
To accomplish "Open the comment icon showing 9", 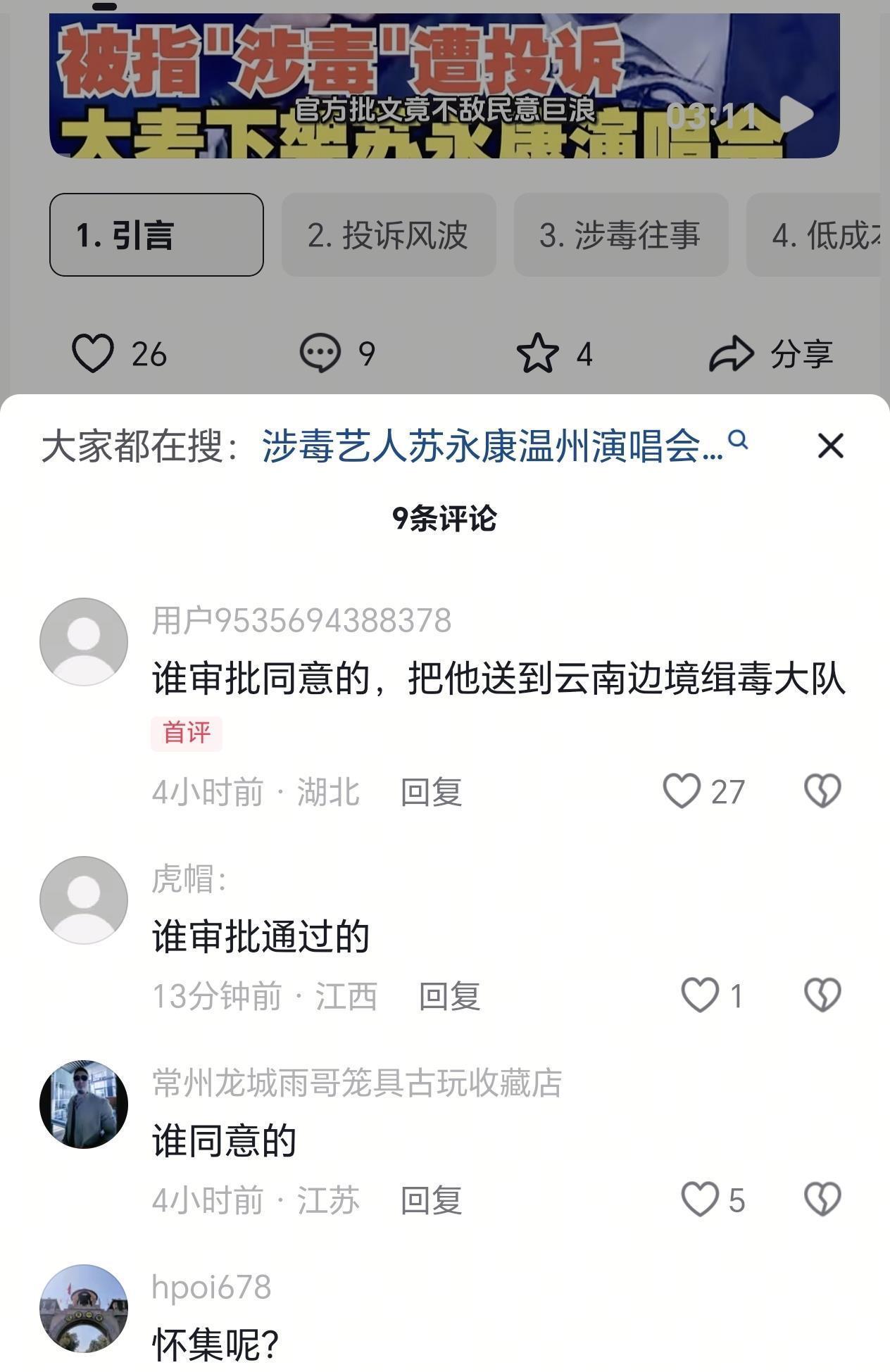I will pos(321,353).
